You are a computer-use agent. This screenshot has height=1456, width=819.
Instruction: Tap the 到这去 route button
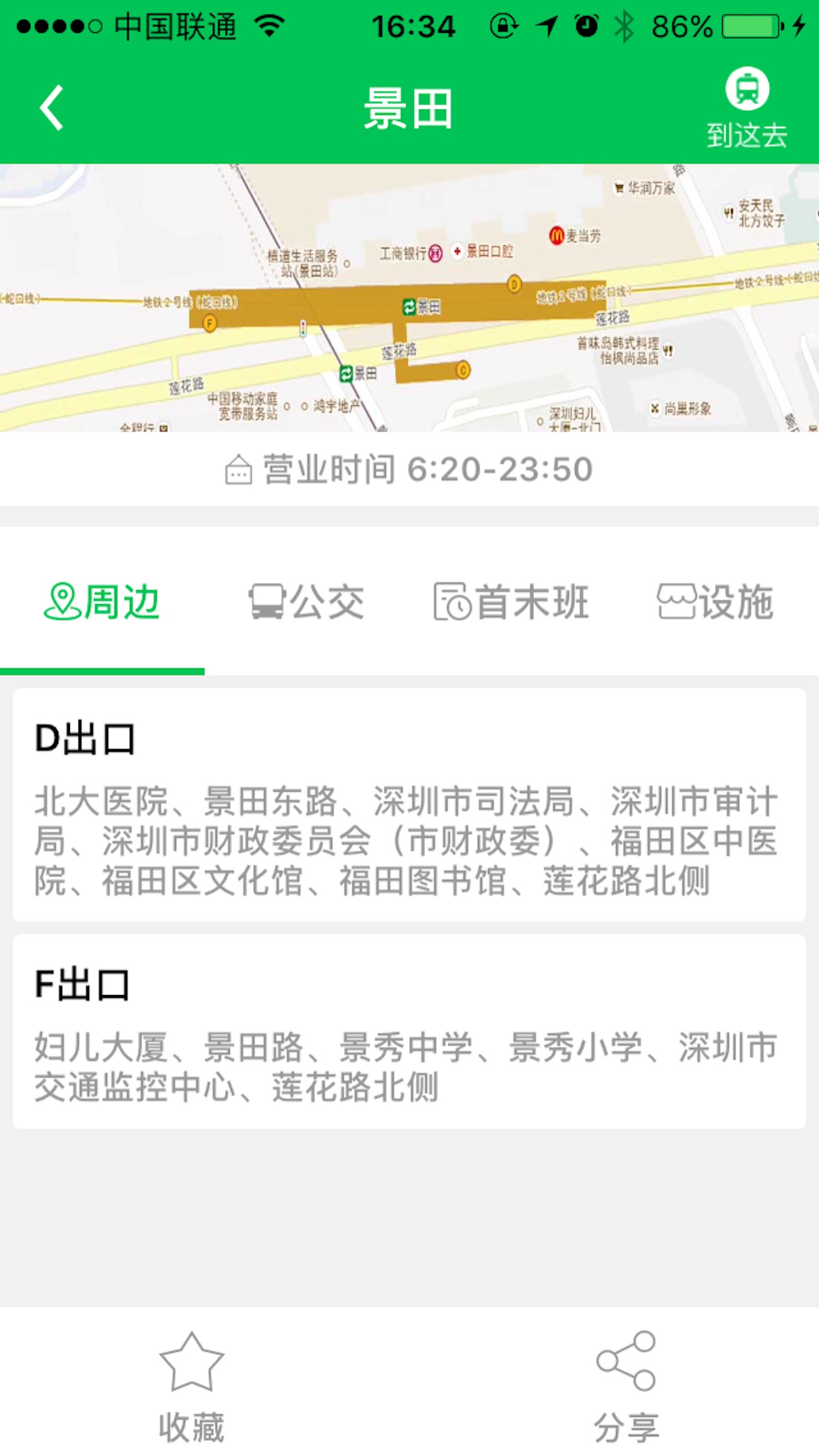coord(747,109)
